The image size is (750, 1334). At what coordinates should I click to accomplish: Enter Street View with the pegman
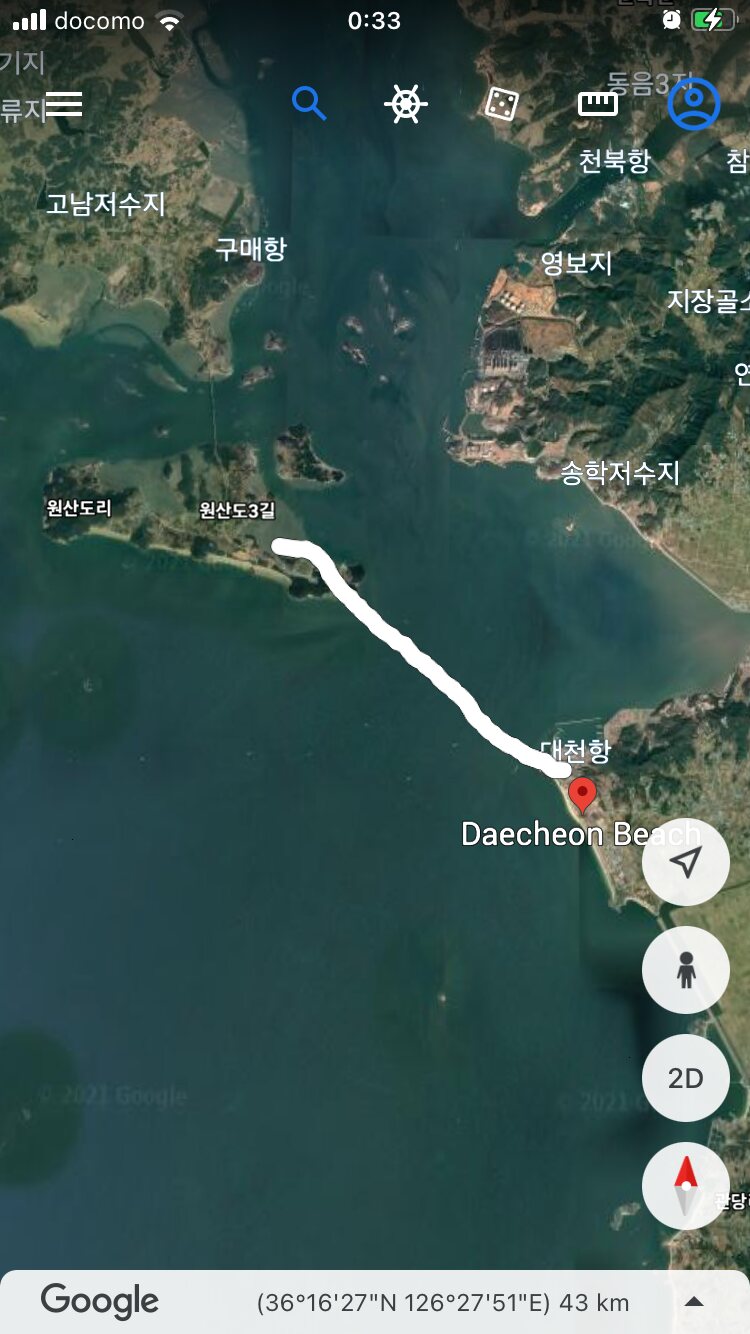685,970
